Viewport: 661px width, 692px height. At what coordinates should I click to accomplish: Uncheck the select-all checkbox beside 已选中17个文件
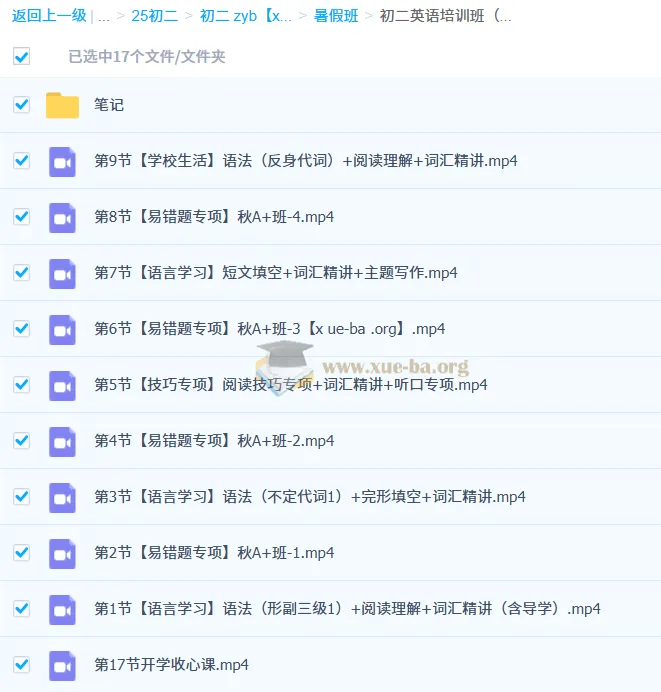point(22,57)
